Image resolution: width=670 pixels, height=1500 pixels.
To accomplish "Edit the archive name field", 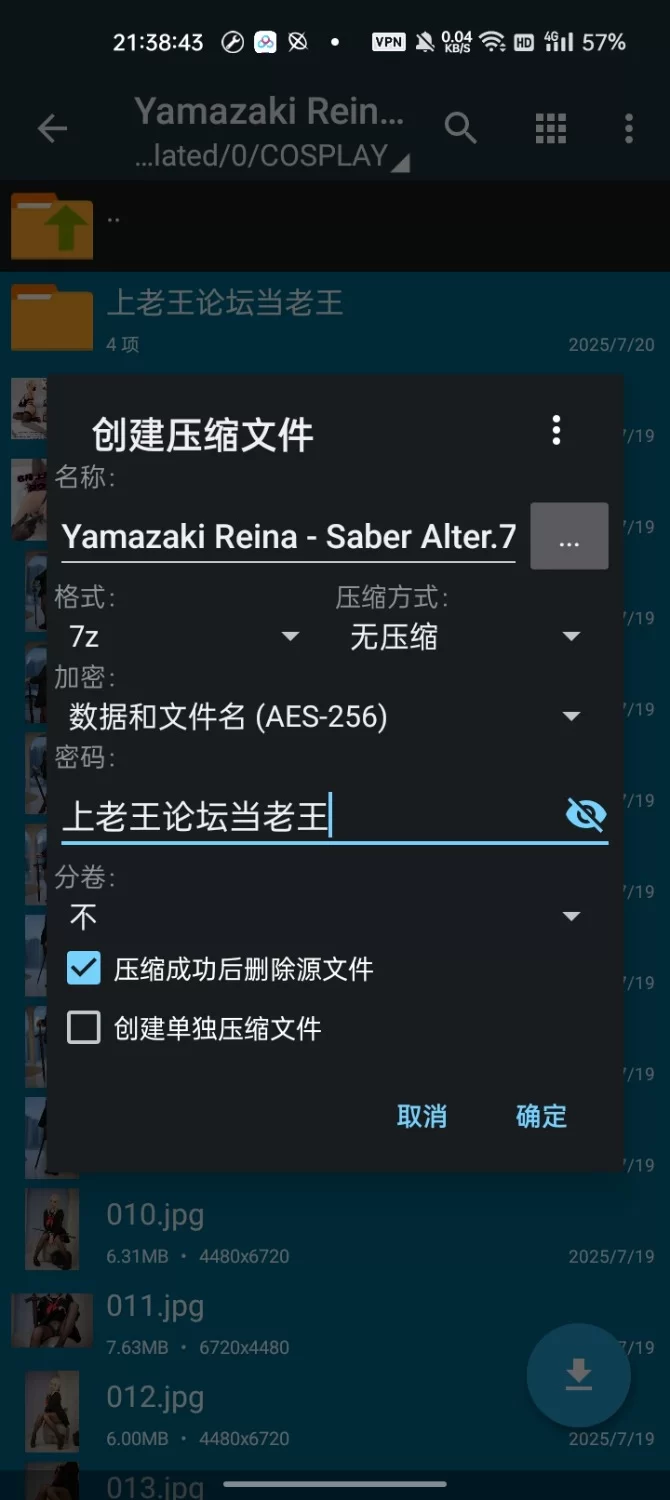I will pos(288,537).
